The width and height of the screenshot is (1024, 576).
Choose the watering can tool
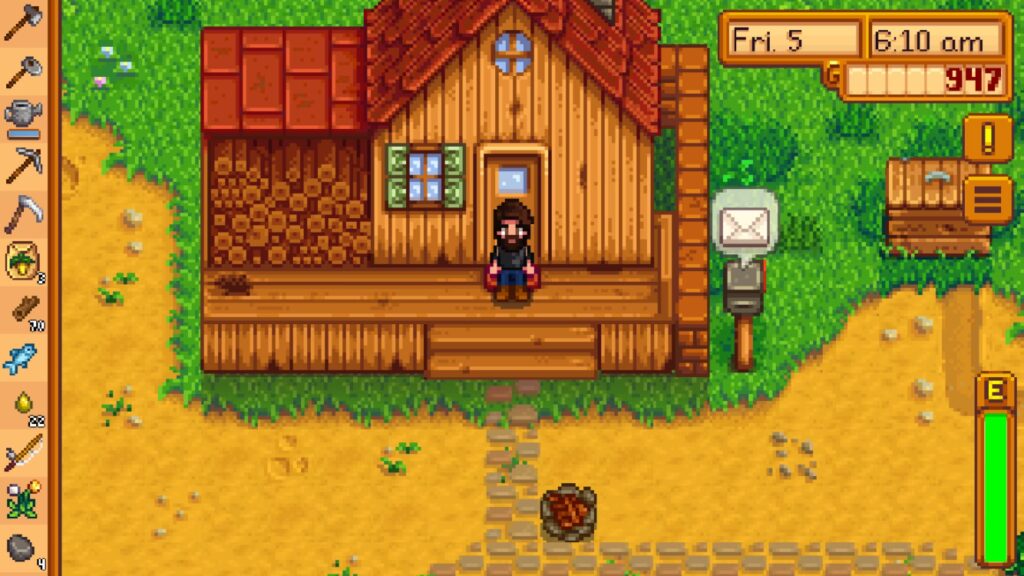point(22,117)
